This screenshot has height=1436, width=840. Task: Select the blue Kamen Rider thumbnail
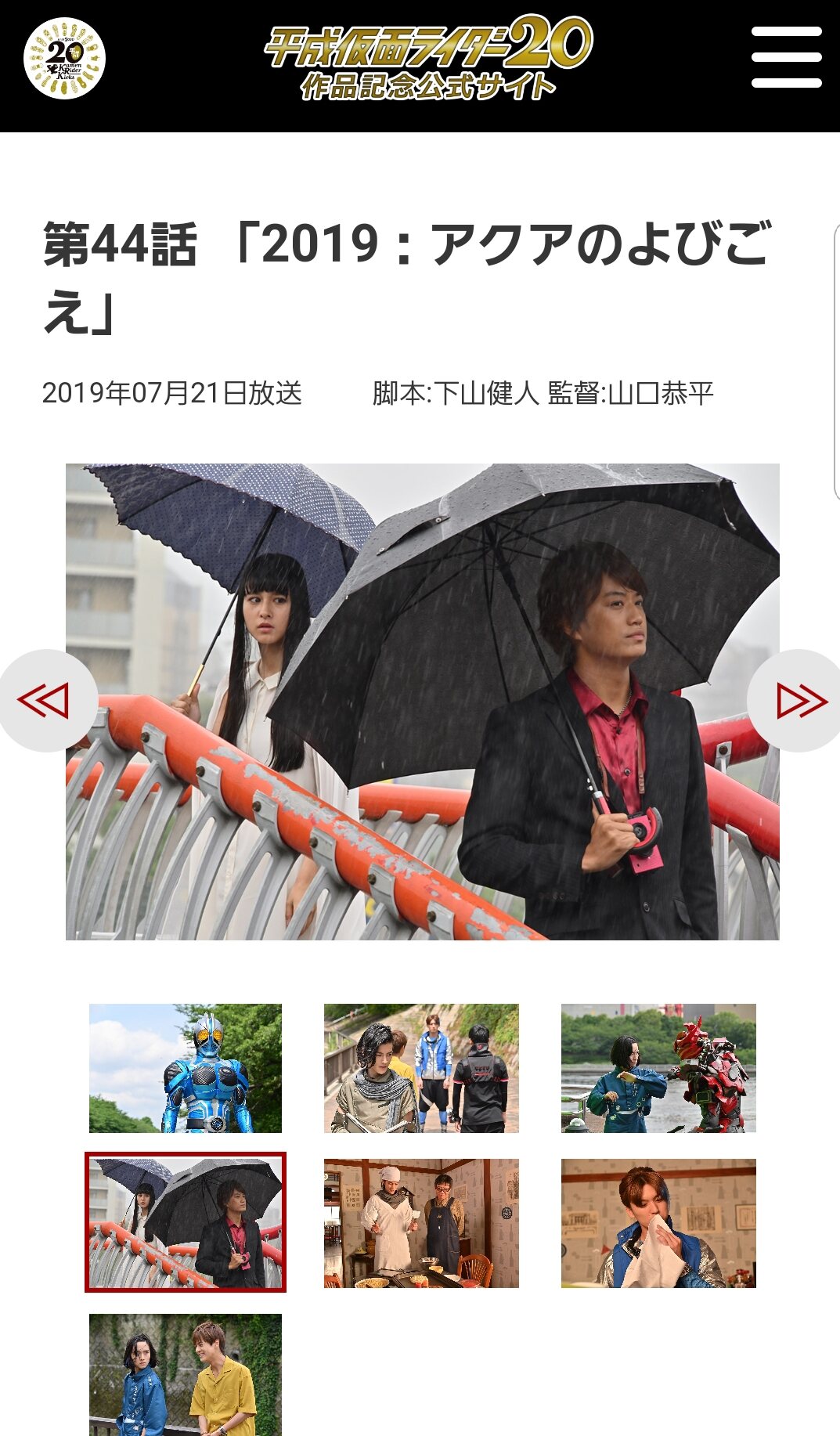click(186, 1068)
